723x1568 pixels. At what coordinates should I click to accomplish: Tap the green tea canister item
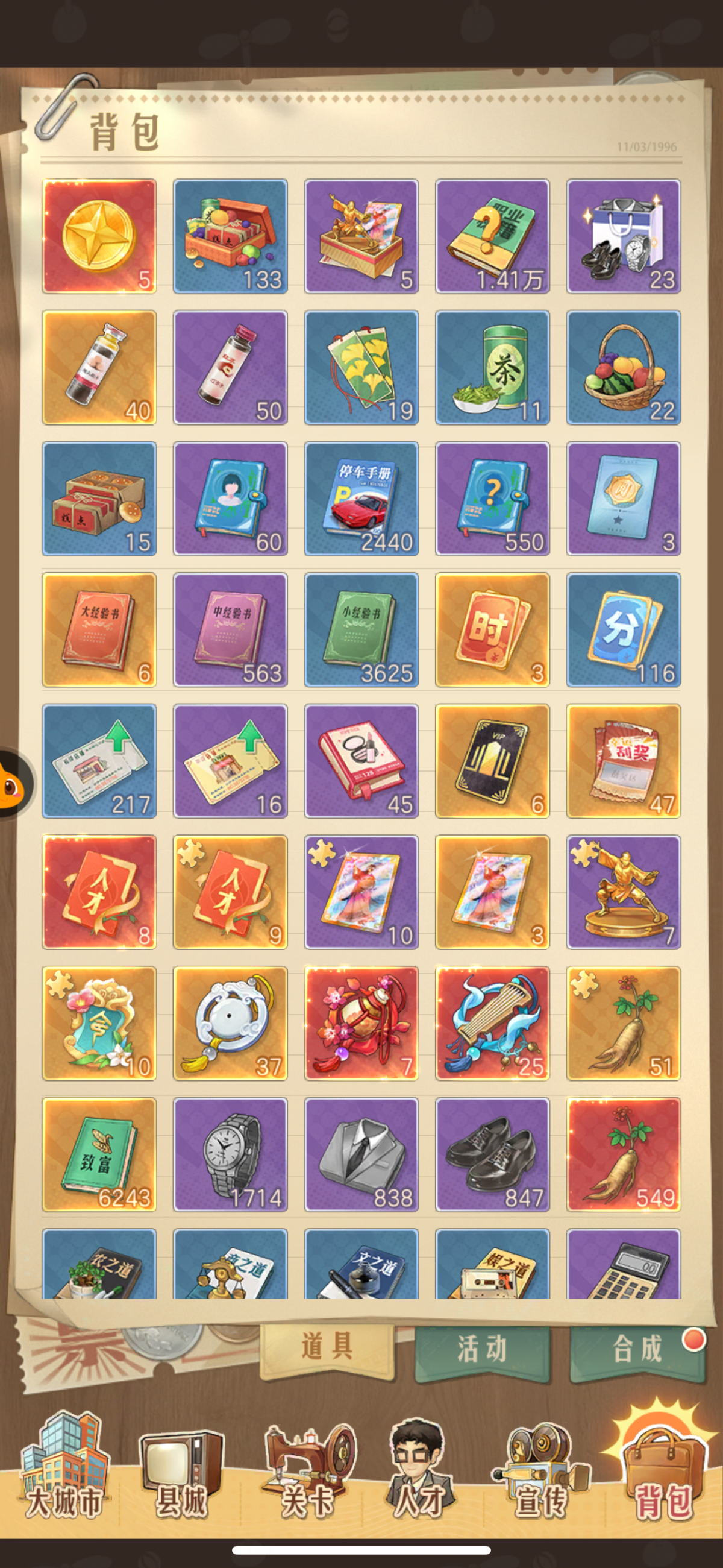pos(492,368)
